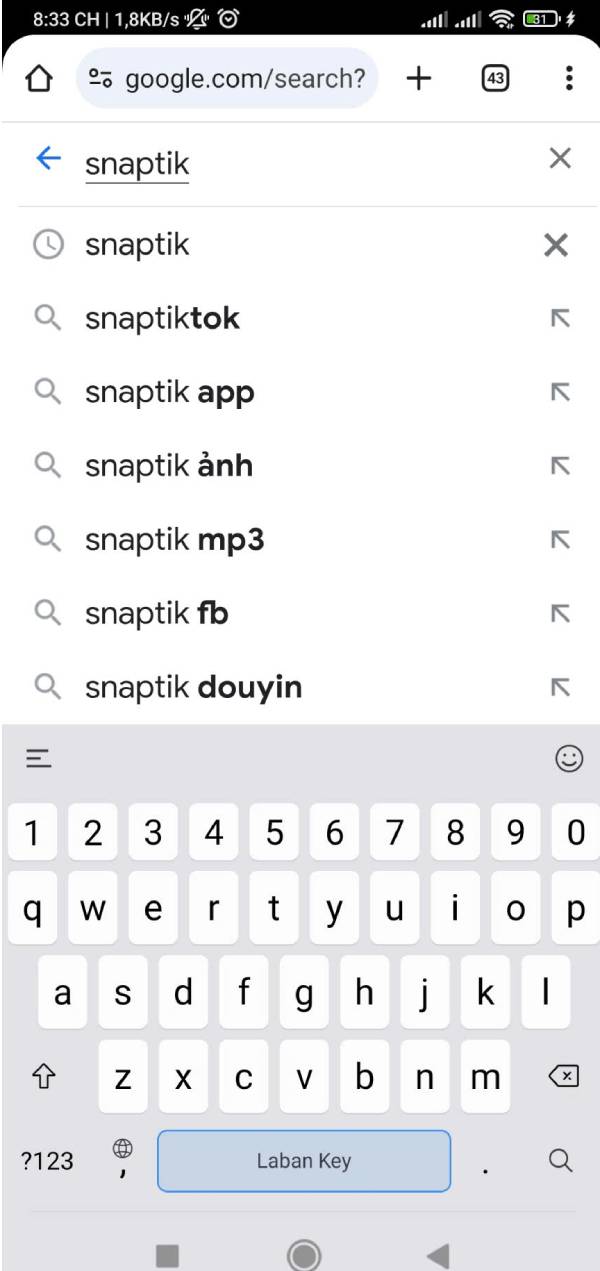600x1271 pixels.
Task: Search for snaptik mp3 suggestion
Action: (x=174, y=540)
